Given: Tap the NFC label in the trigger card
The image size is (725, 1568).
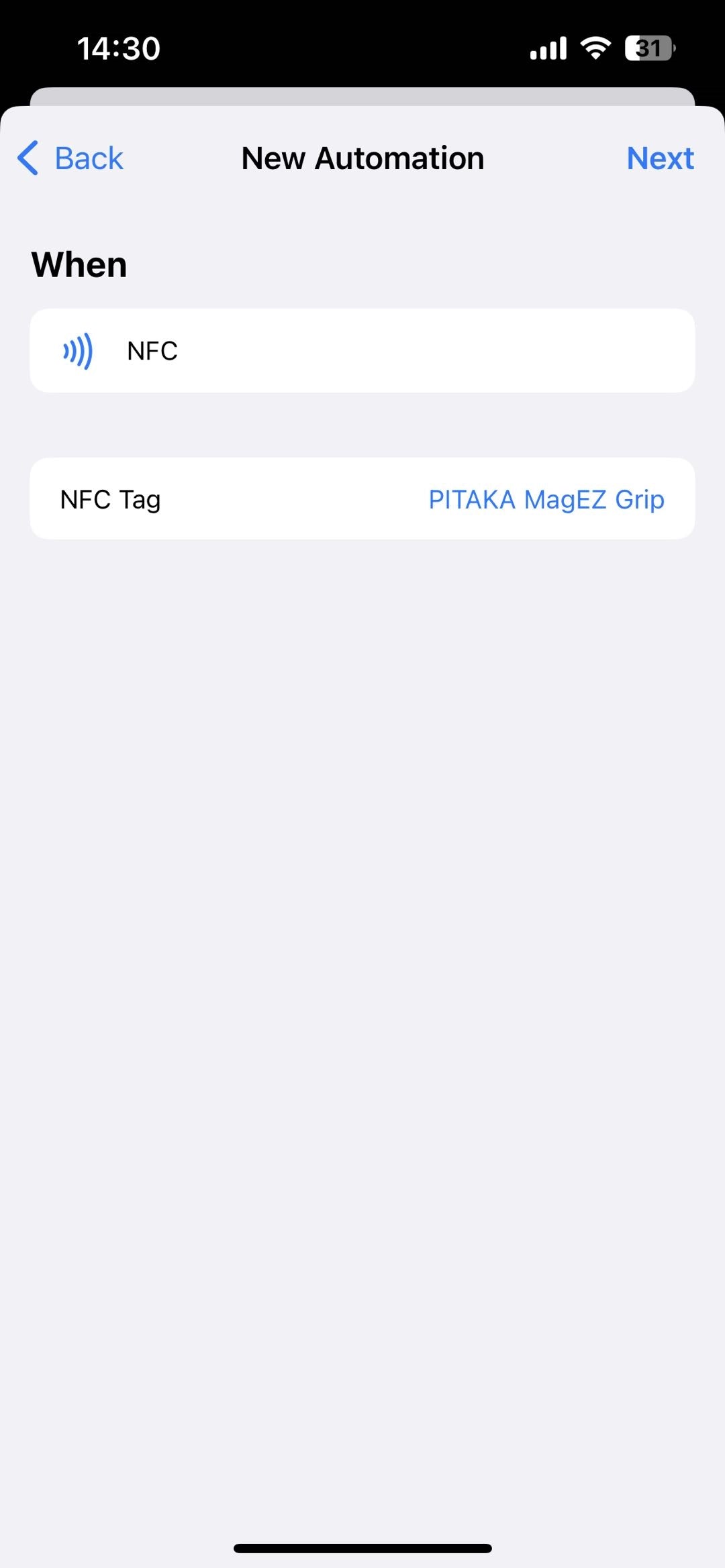Looking at the screenshot, I should [152, 350].
